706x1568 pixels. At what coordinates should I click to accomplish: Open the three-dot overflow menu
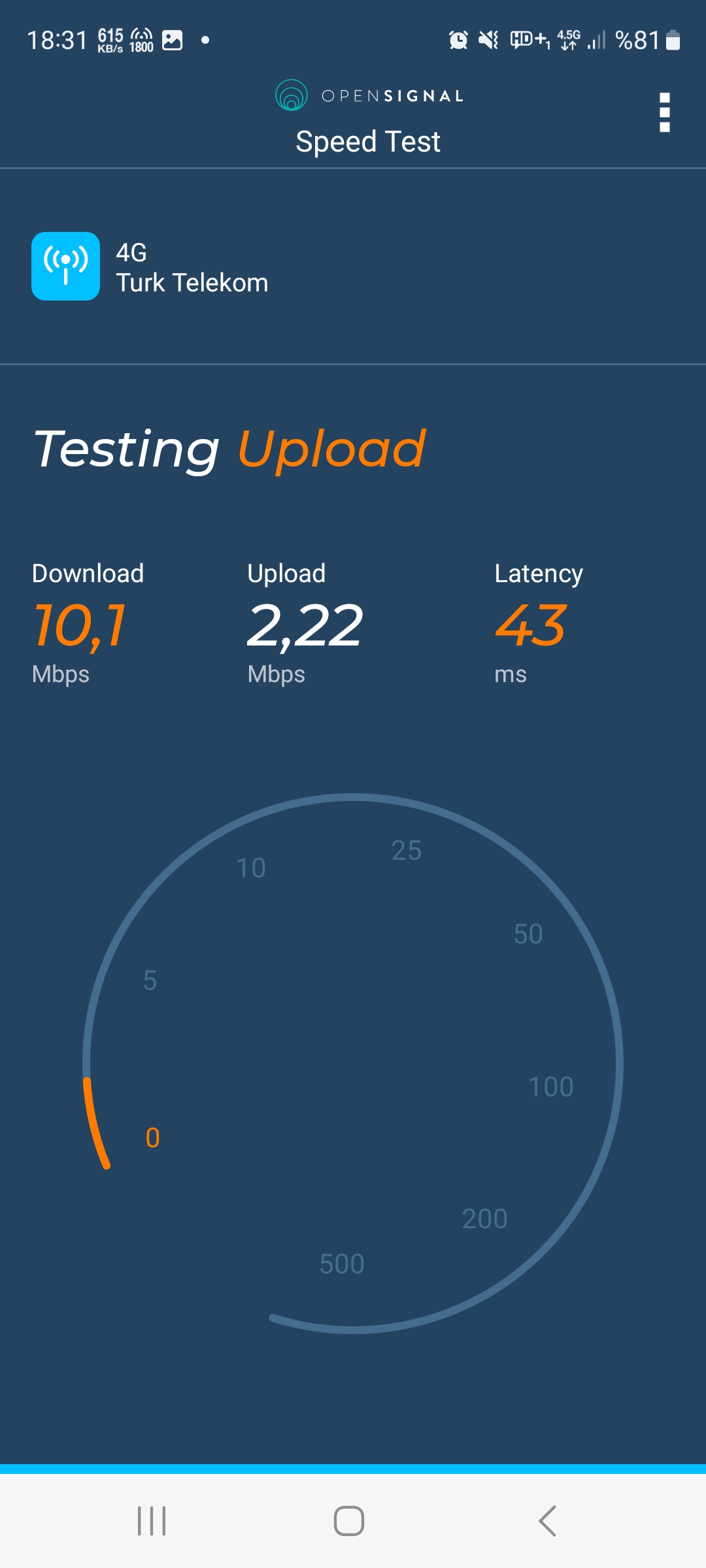pyautogui.click(x=664, y=112)
